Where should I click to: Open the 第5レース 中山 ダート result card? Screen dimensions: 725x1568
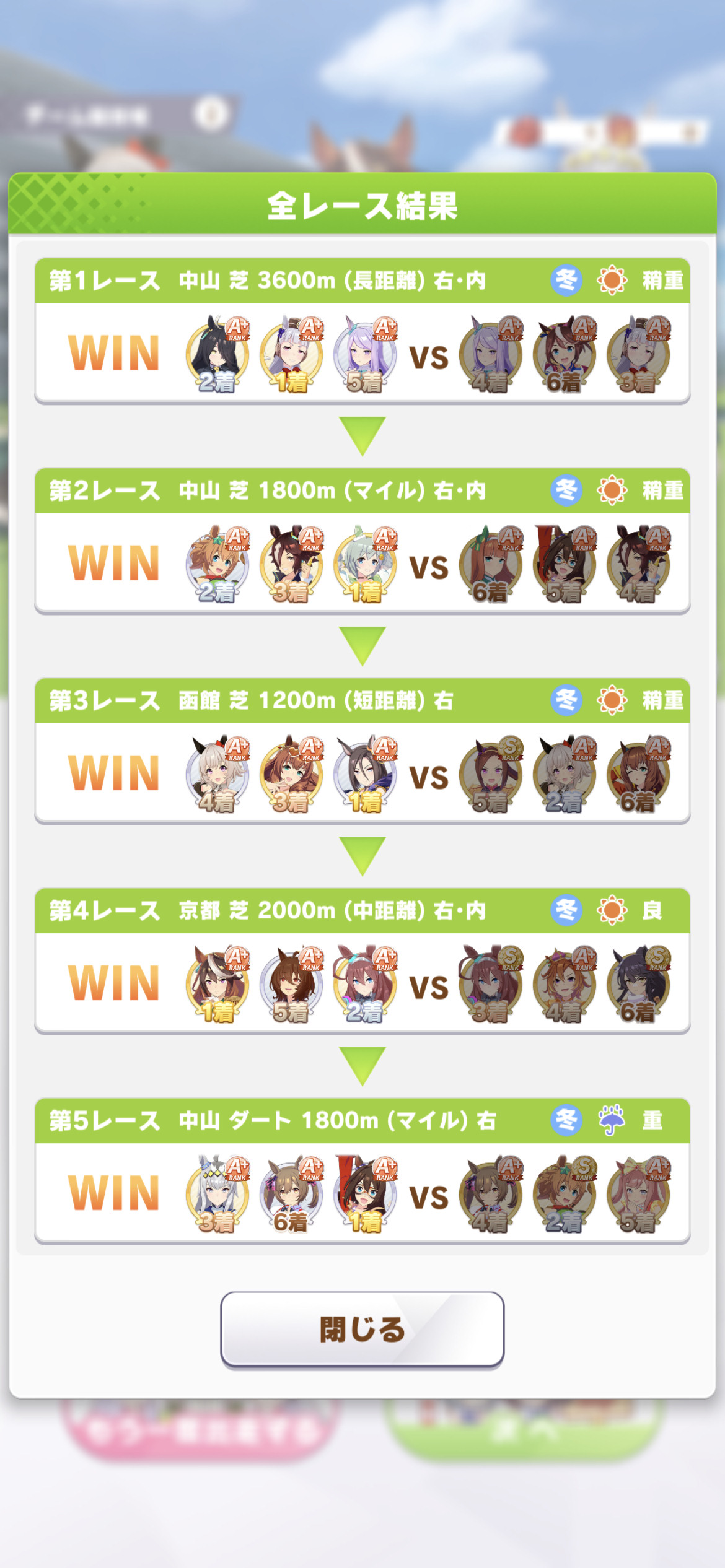362,1170
